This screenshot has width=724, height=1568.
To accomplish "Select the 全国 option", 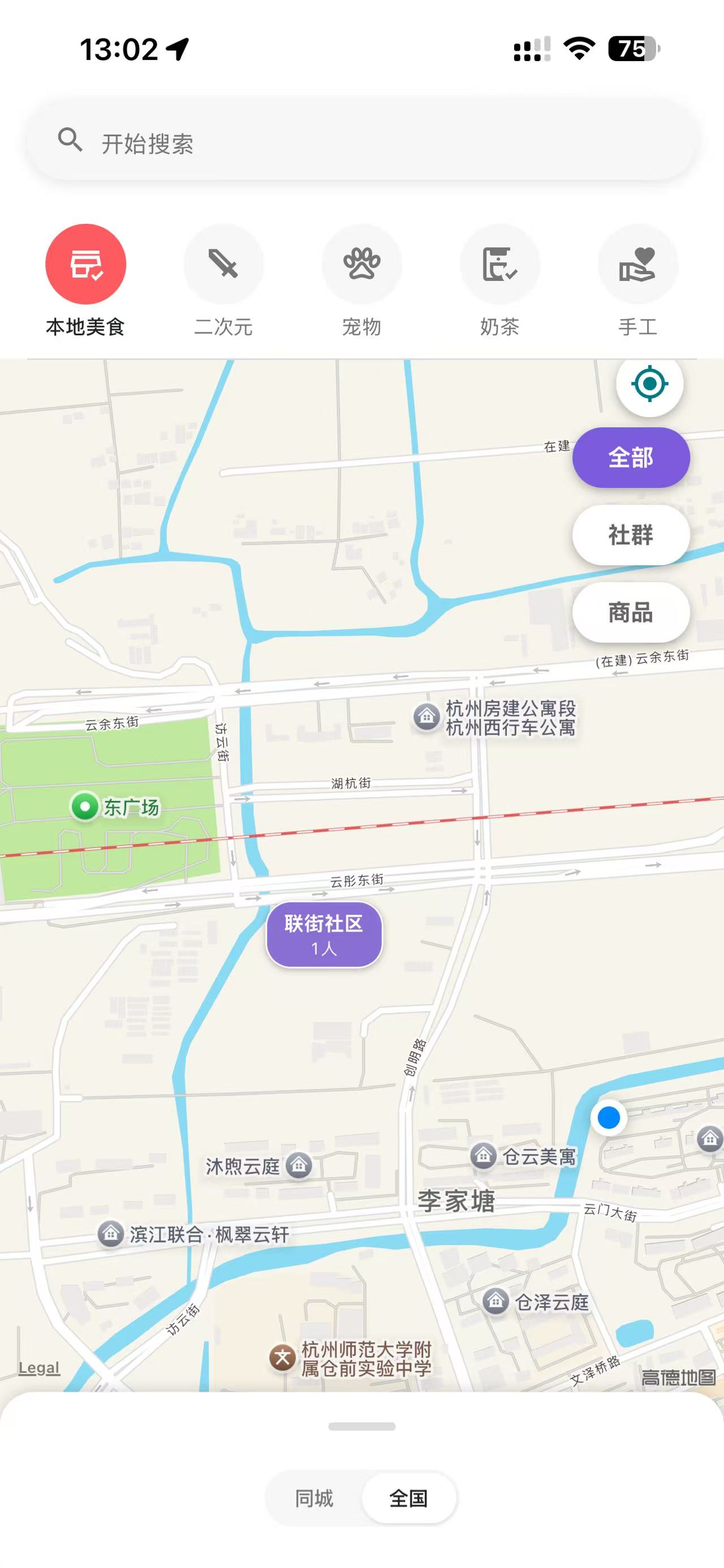I will point(409,1498).
